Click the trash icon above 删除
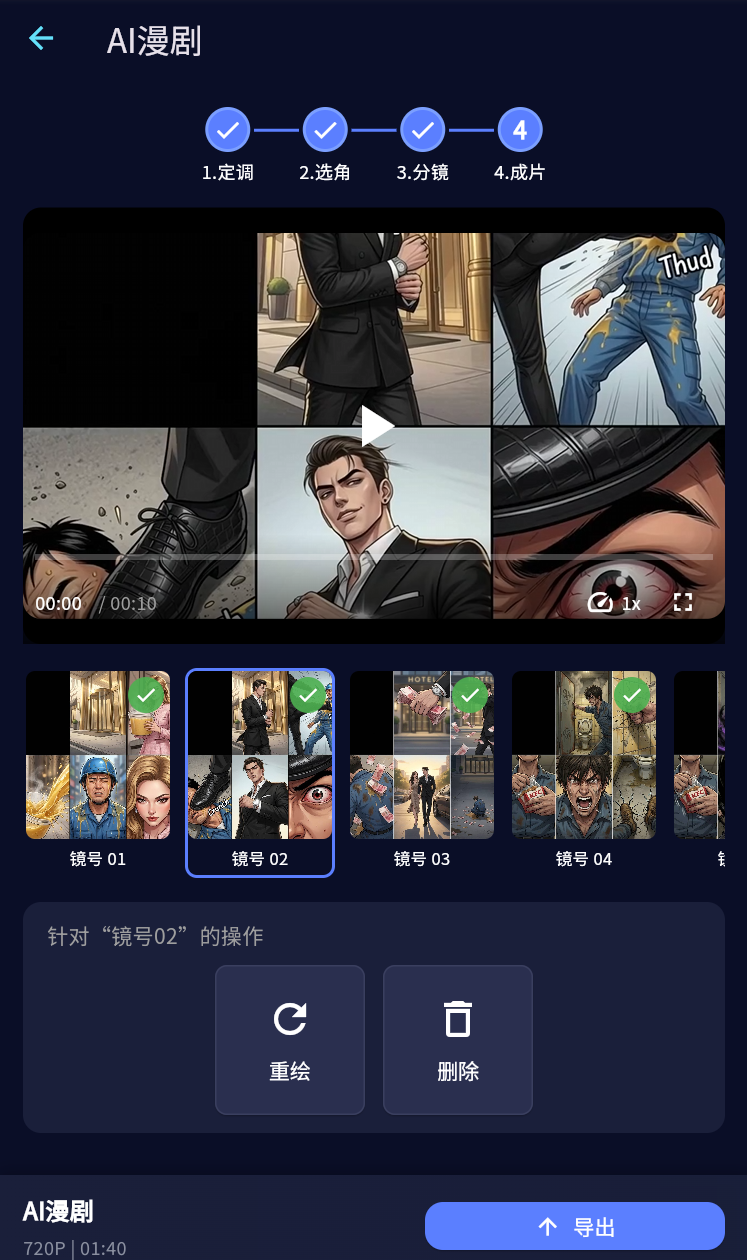This screenshot has width=747, height=1260. 457,1018
